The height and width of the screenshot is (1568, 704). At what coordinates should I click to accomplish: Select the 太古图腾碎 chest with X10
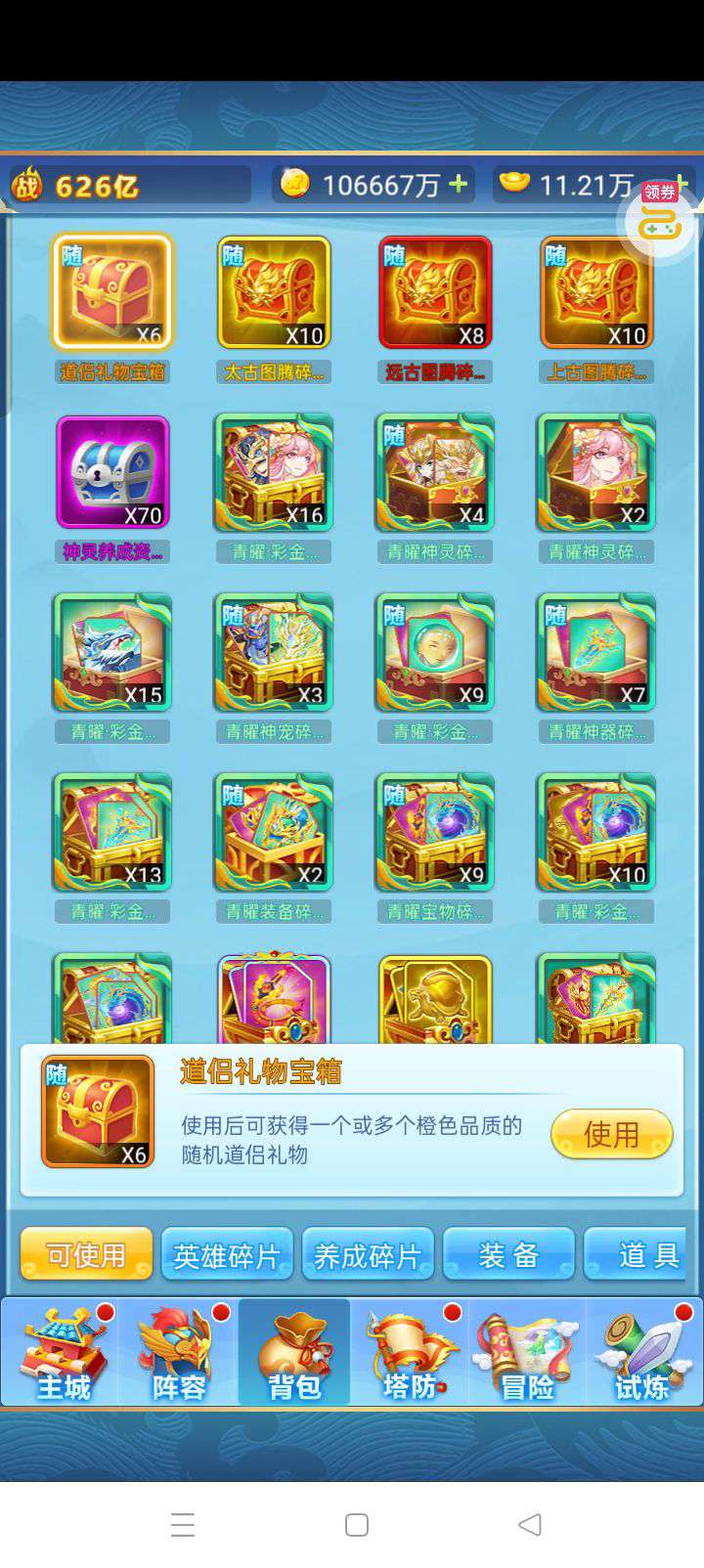(273, 292)
